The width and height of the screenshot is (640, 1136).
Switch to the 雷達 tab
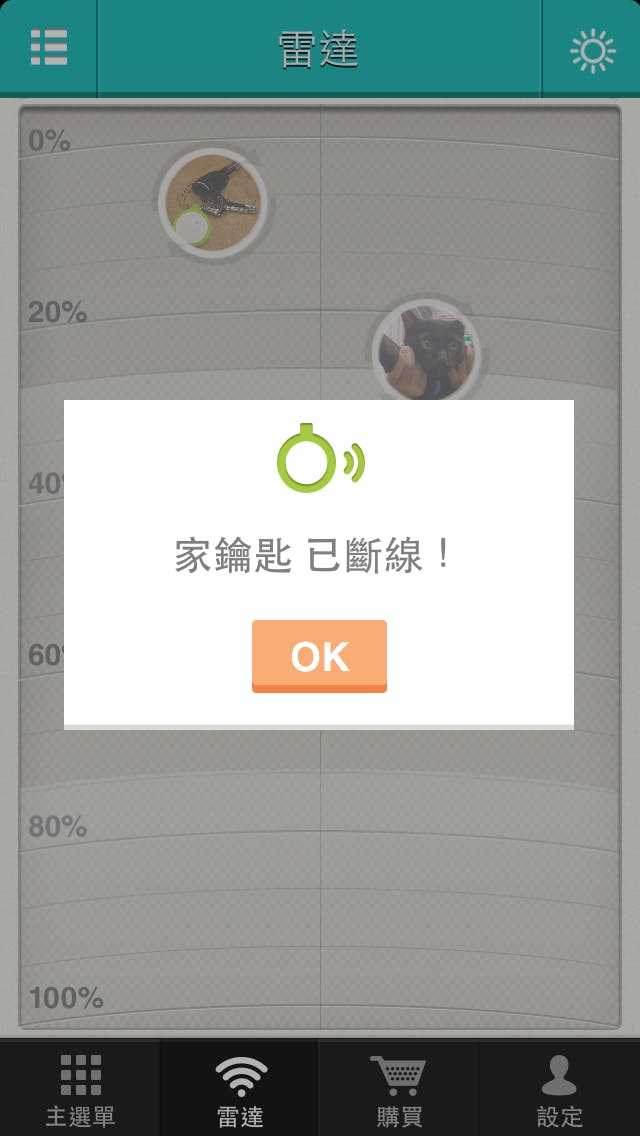(x=240, y=1088)
